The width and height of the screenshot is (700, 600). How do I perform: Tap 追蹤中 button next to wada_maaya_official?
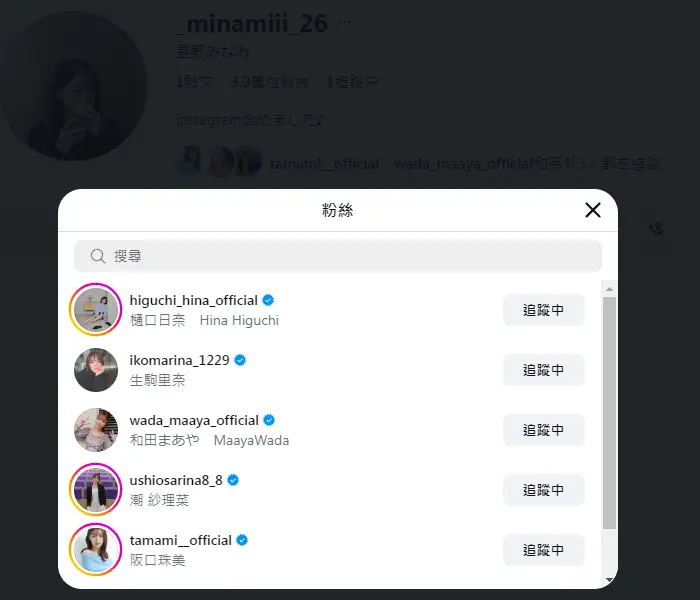543,430
